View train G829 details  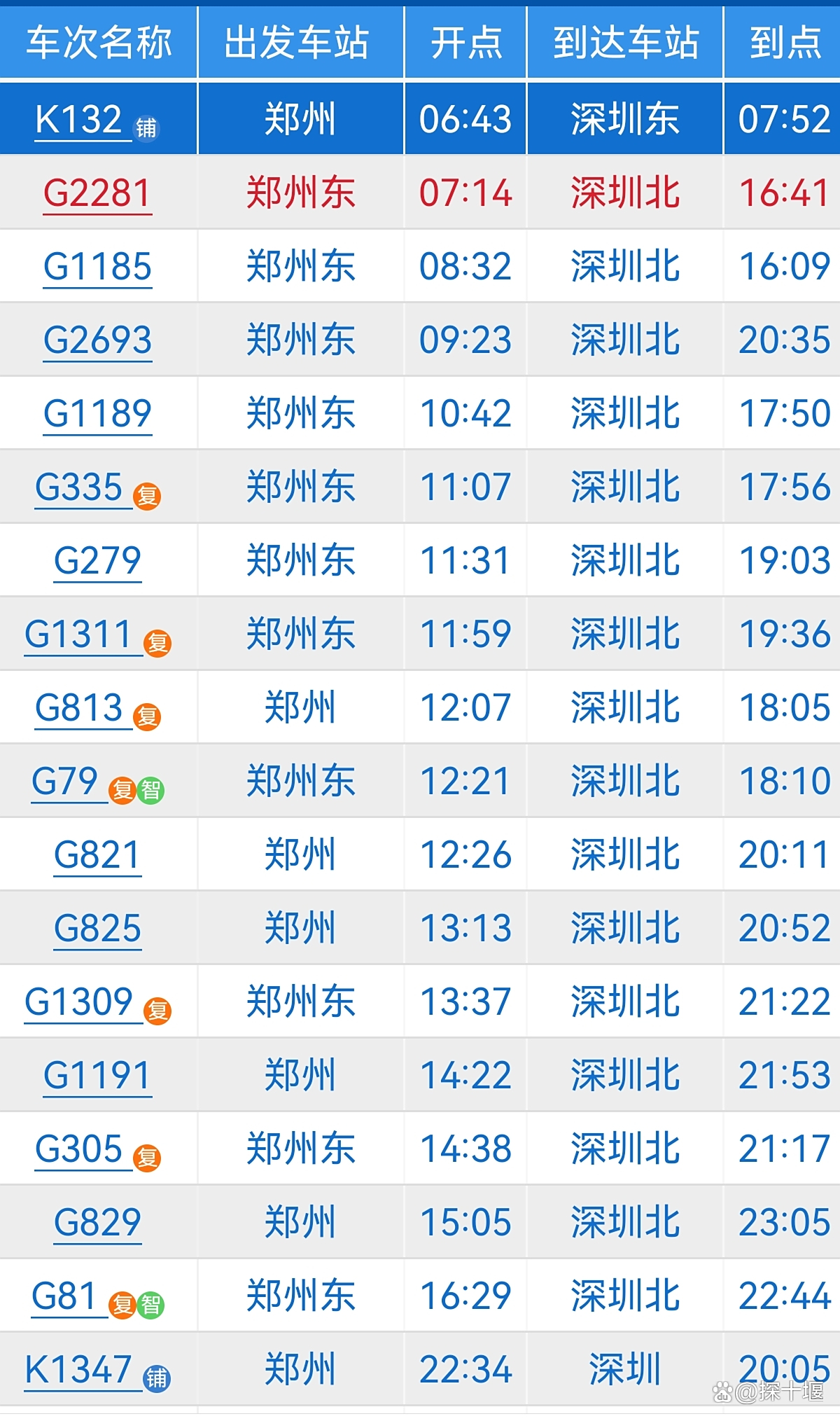click(97, 1223)
